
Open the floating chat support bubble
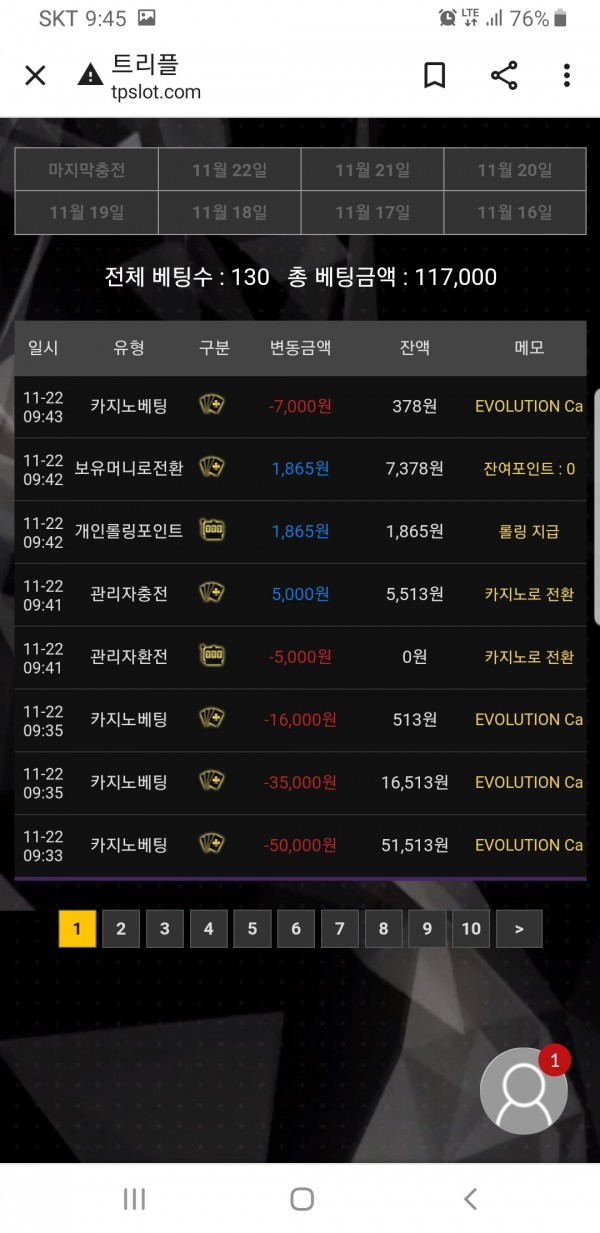tap(524, 1090)
